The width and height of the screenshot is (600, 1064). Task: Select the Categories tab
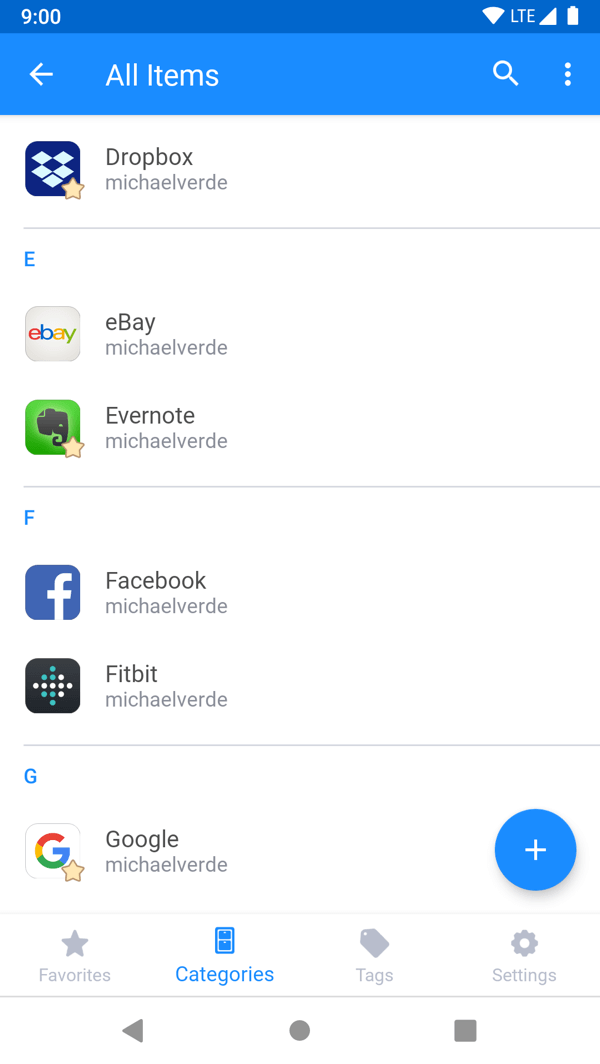pos(225,956)
